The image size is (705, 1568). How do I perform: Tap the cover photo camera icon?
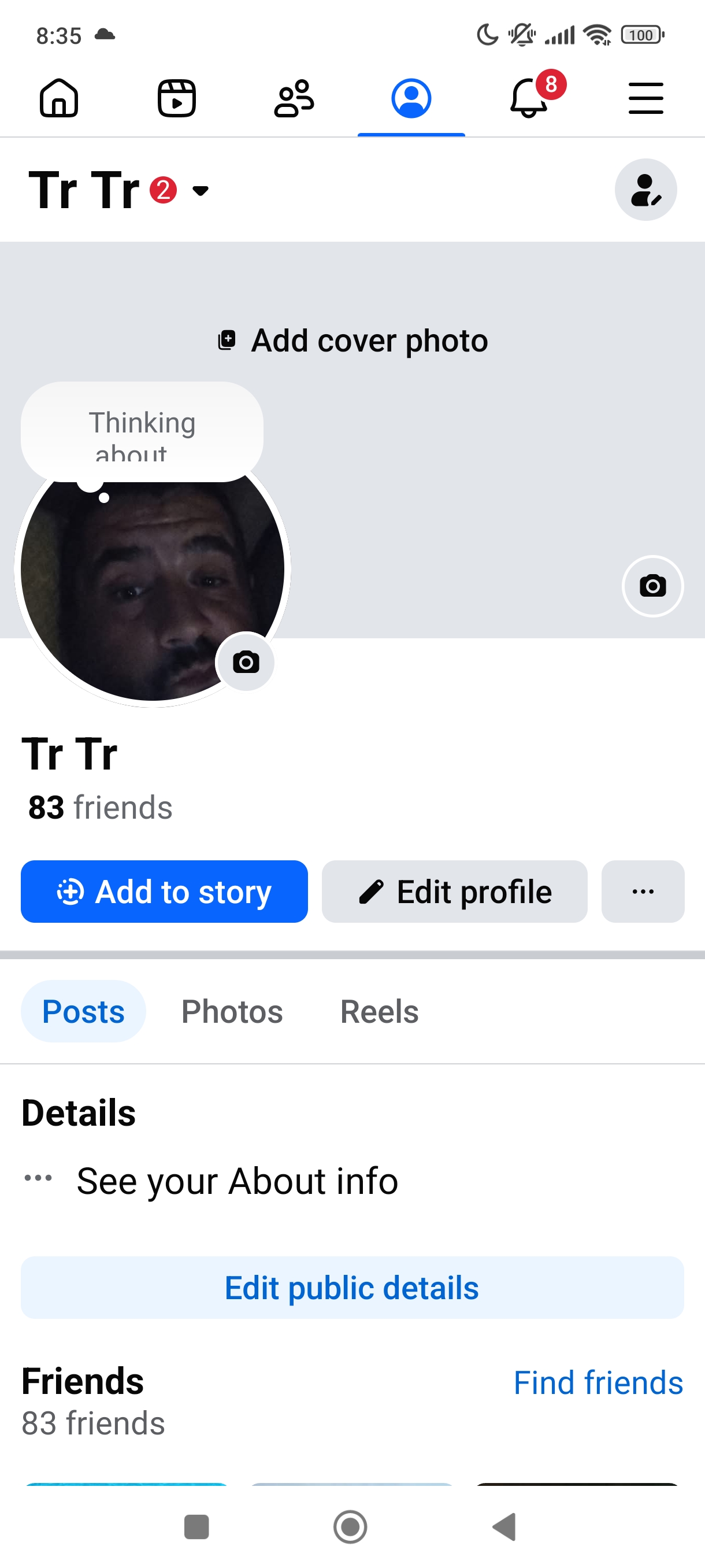tap(652, 586)
